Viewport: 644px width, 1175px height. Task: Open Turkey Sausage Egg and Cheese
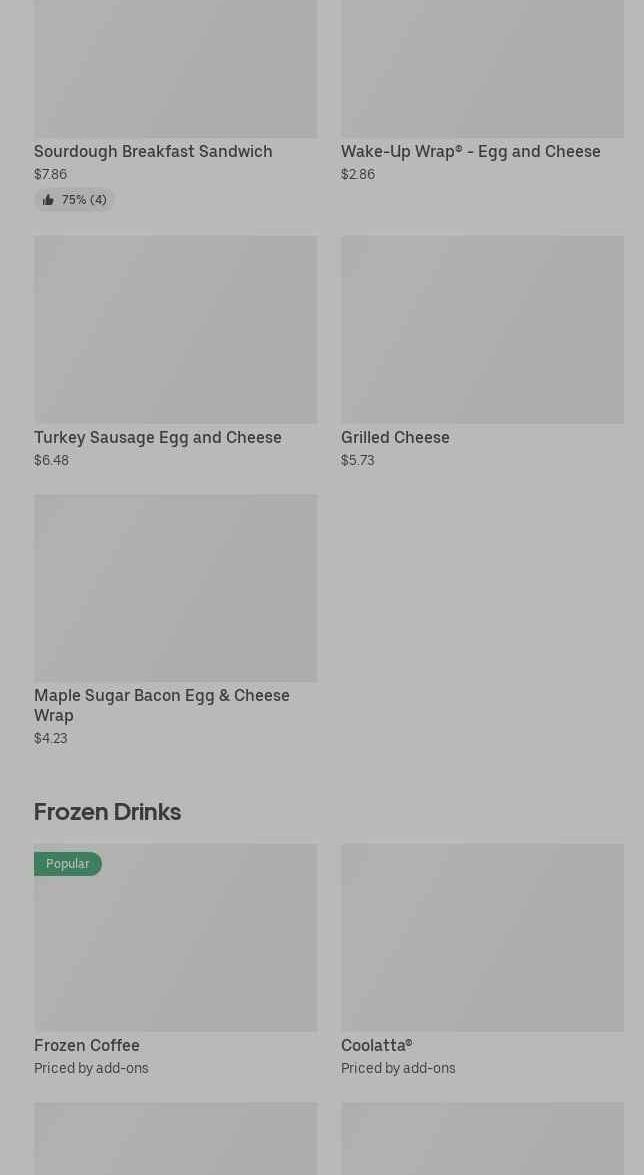(175, 352)
